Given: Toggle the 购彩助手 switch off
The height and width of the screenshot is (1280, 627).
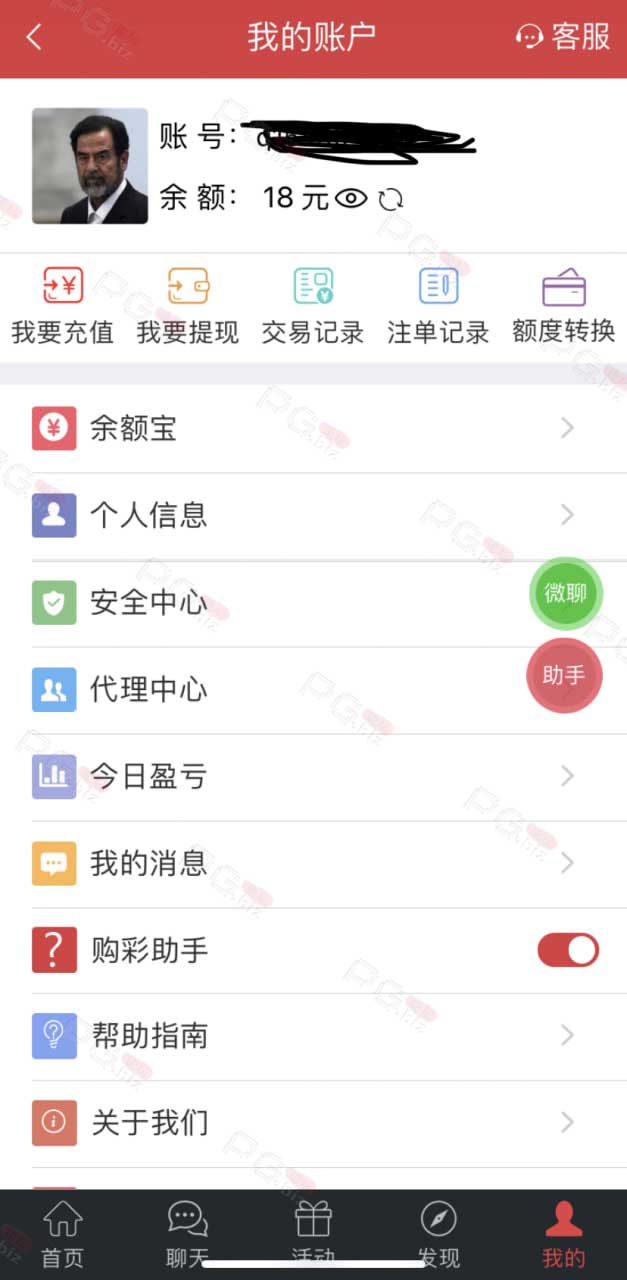Looking at the screenshot, I should pyautogui.click(x=568, y=950).
